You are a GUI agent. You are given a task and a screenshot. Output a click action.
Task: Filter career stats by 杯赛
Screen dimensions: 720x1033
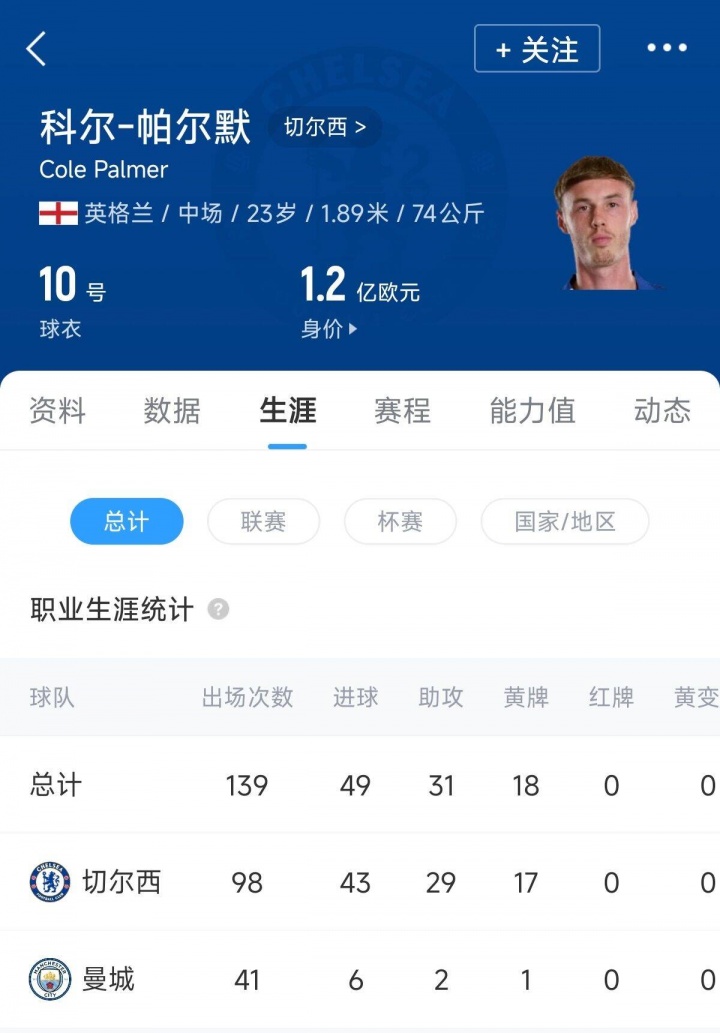(x=400, y=521)
